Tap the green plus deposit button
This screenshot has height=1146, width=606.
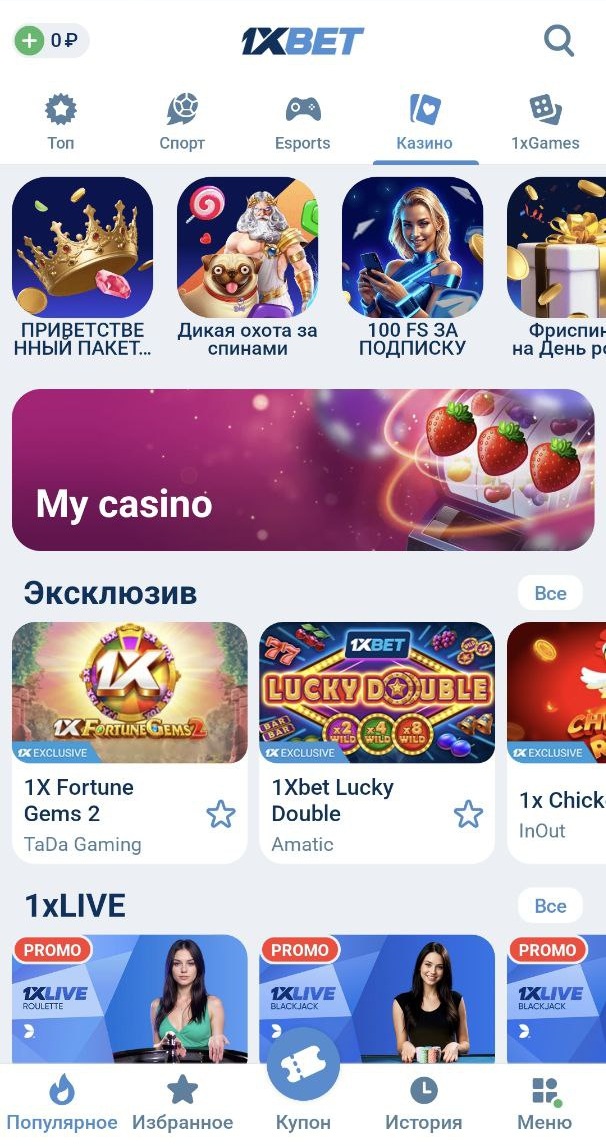pyautogui.click(x=30, y=41)
